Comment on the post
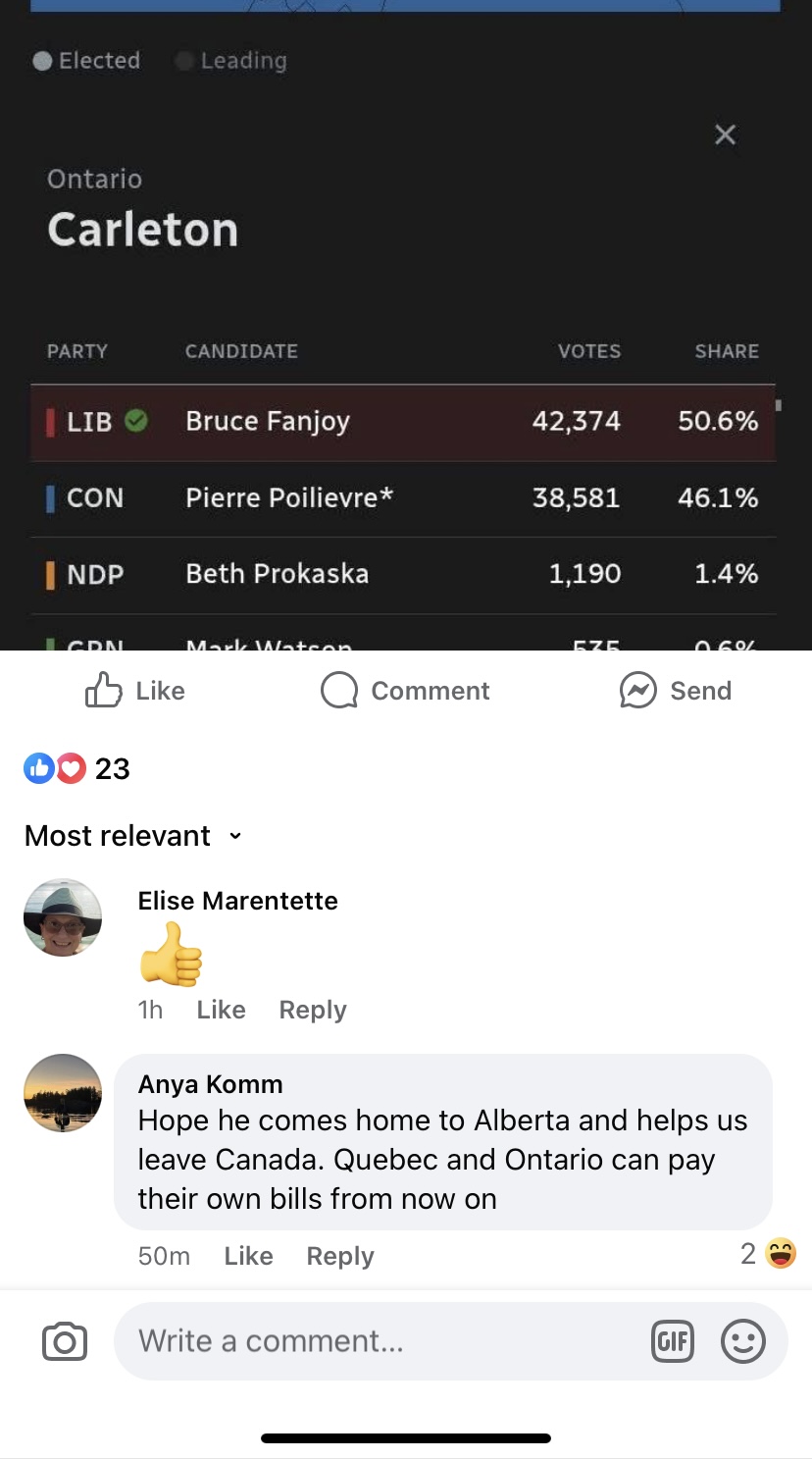 (x=405, y=691)
